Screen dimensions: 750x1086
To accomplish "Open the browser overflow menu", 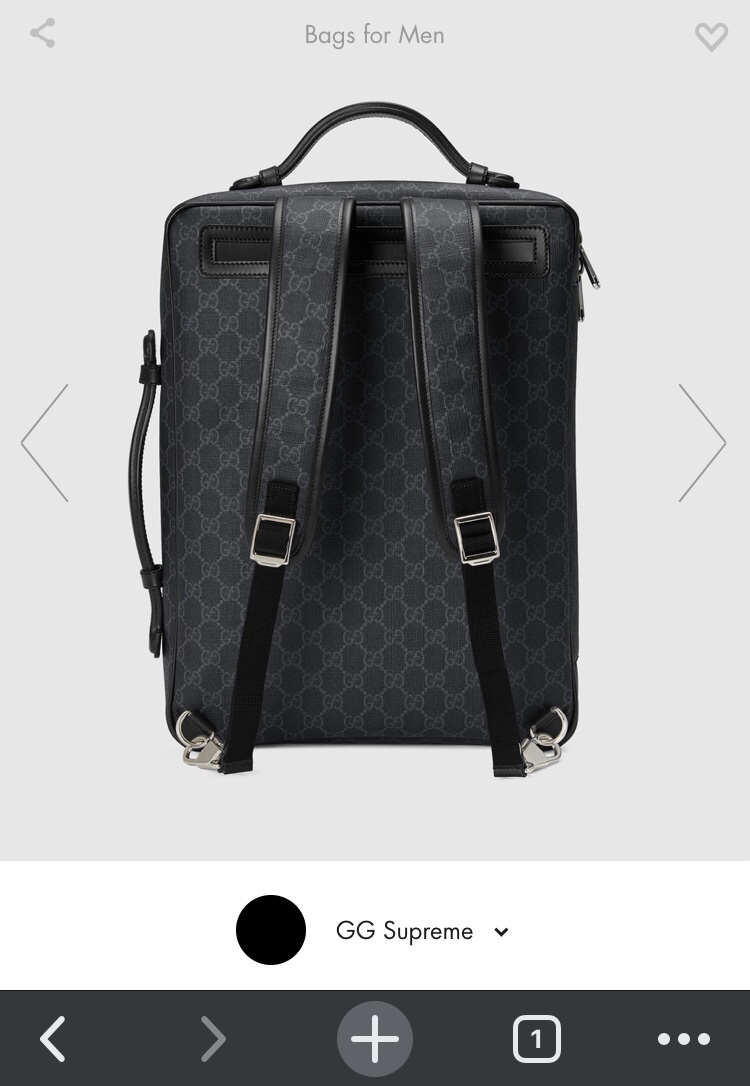I will (x=684, y=1039).
